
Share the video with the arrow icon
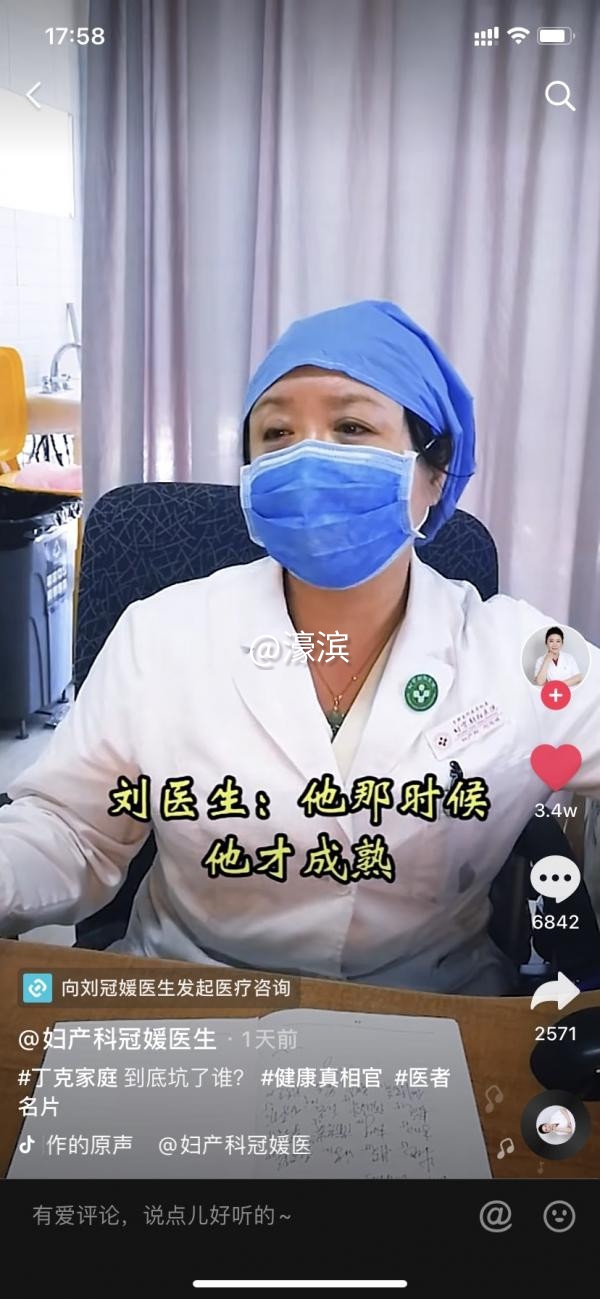click(555, 992)
